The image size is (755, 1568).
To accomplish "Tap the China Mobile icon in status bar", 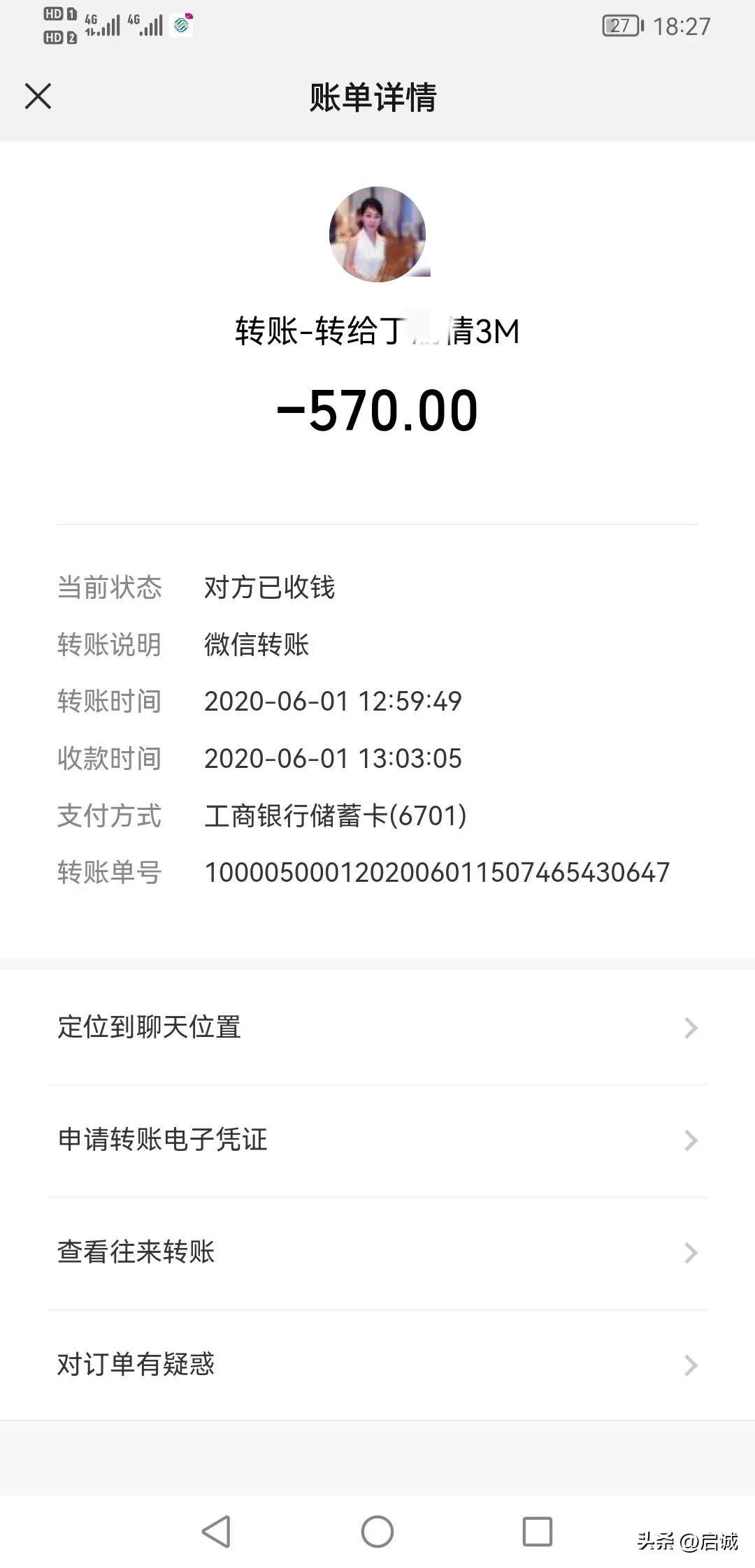I will (x=180, y=25).
